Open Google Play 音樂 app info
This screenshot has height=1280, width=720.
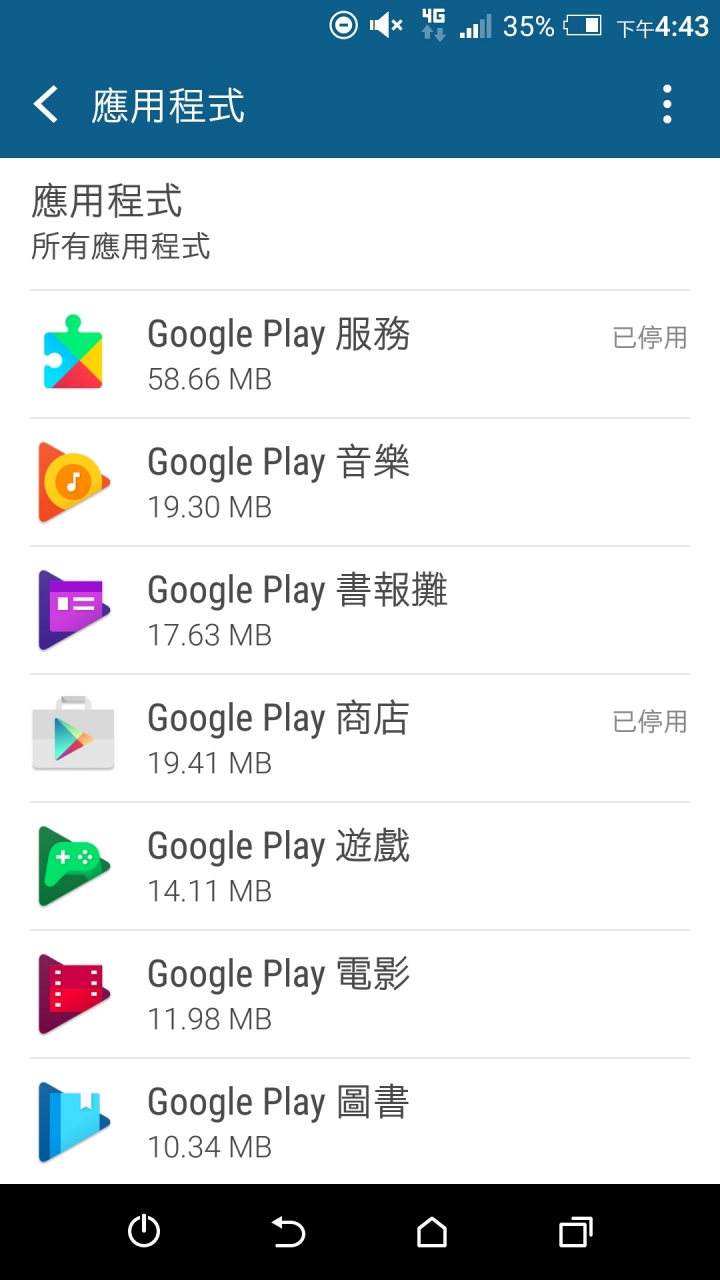(x=360, y=482)
